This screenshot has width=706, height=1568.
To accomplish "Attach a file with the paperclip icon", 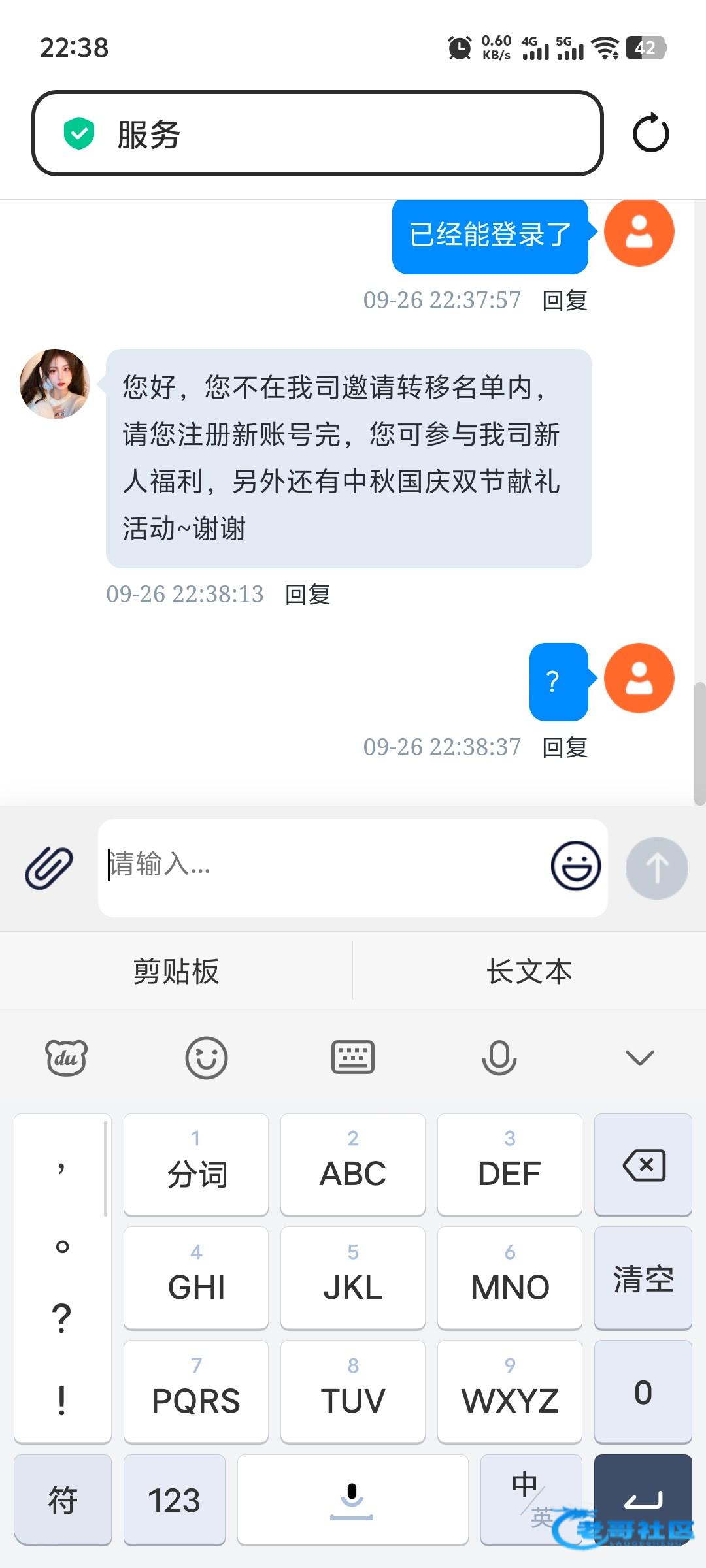I will (49, 868).
